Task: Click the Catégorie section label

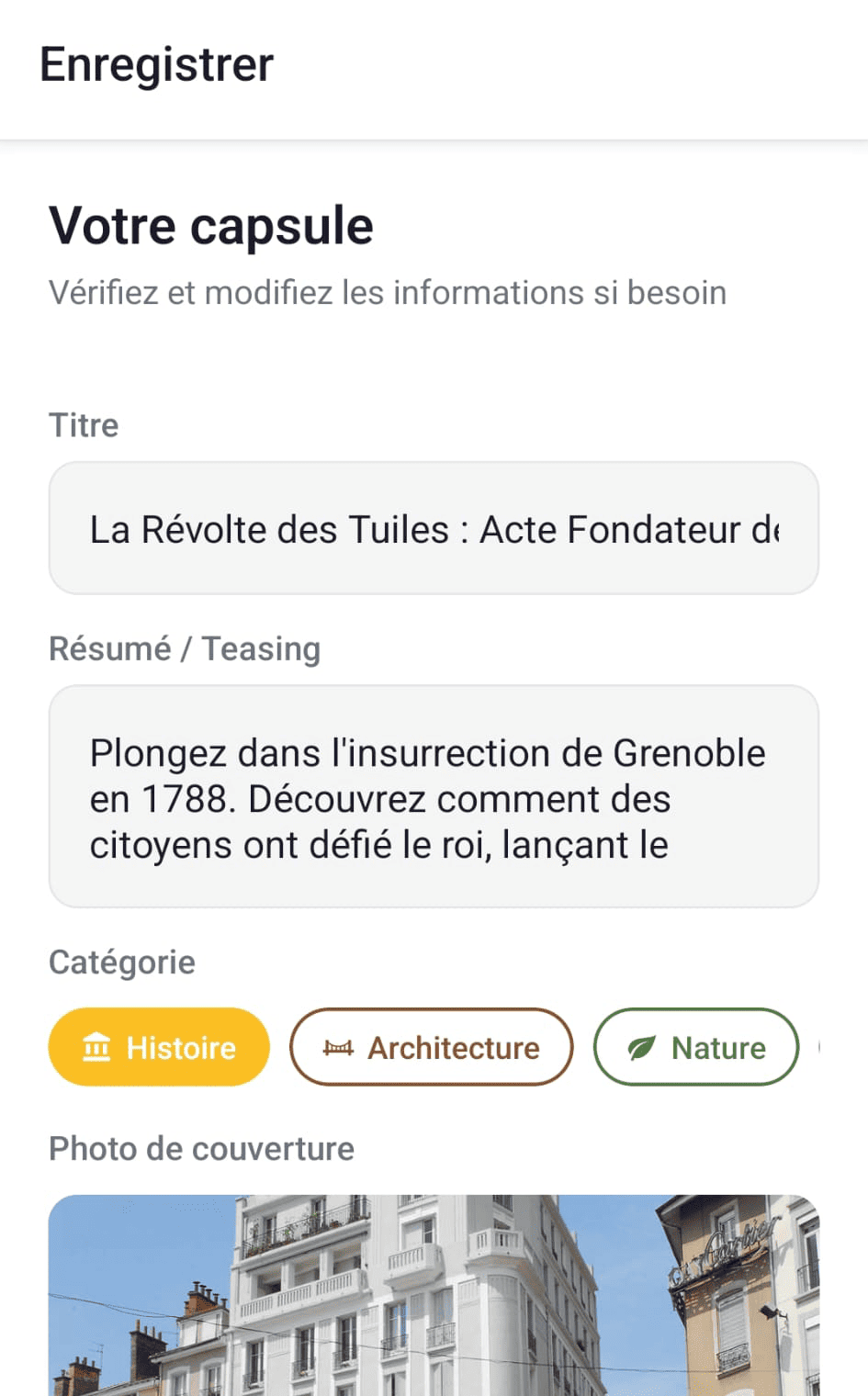Action: 121,962
